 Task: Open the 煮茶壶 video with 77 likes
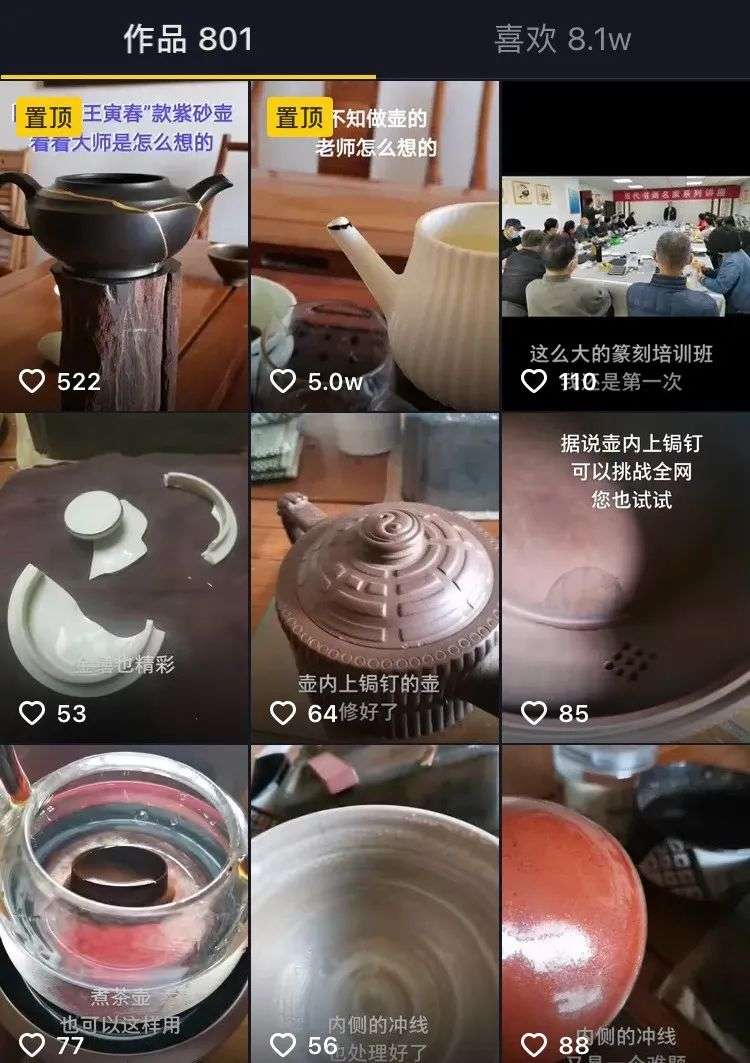124,904
